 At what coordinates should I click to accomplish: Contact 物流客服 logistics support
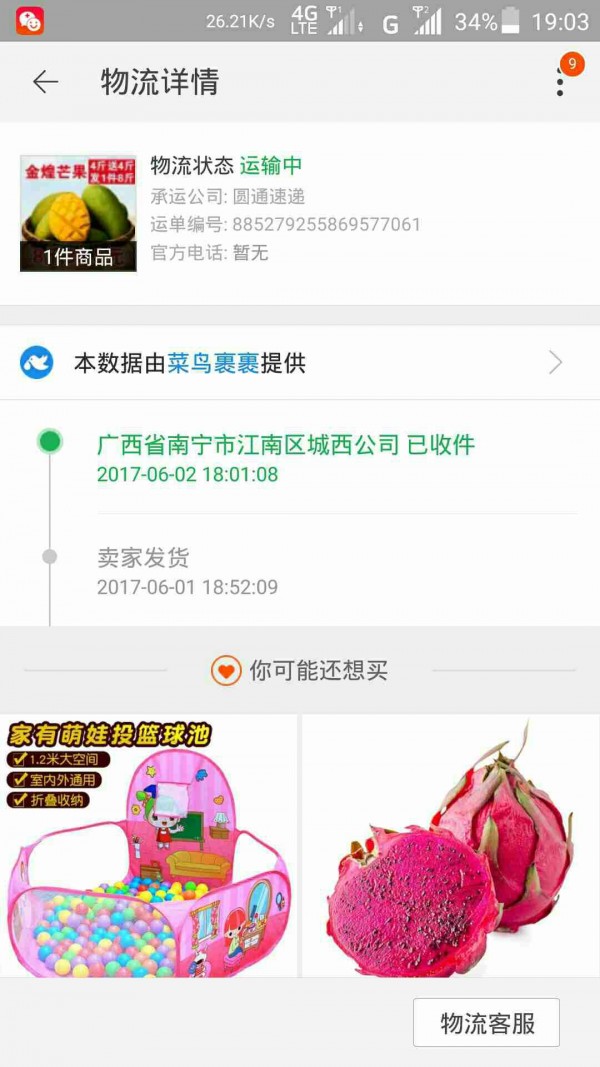click(487, 1023)
